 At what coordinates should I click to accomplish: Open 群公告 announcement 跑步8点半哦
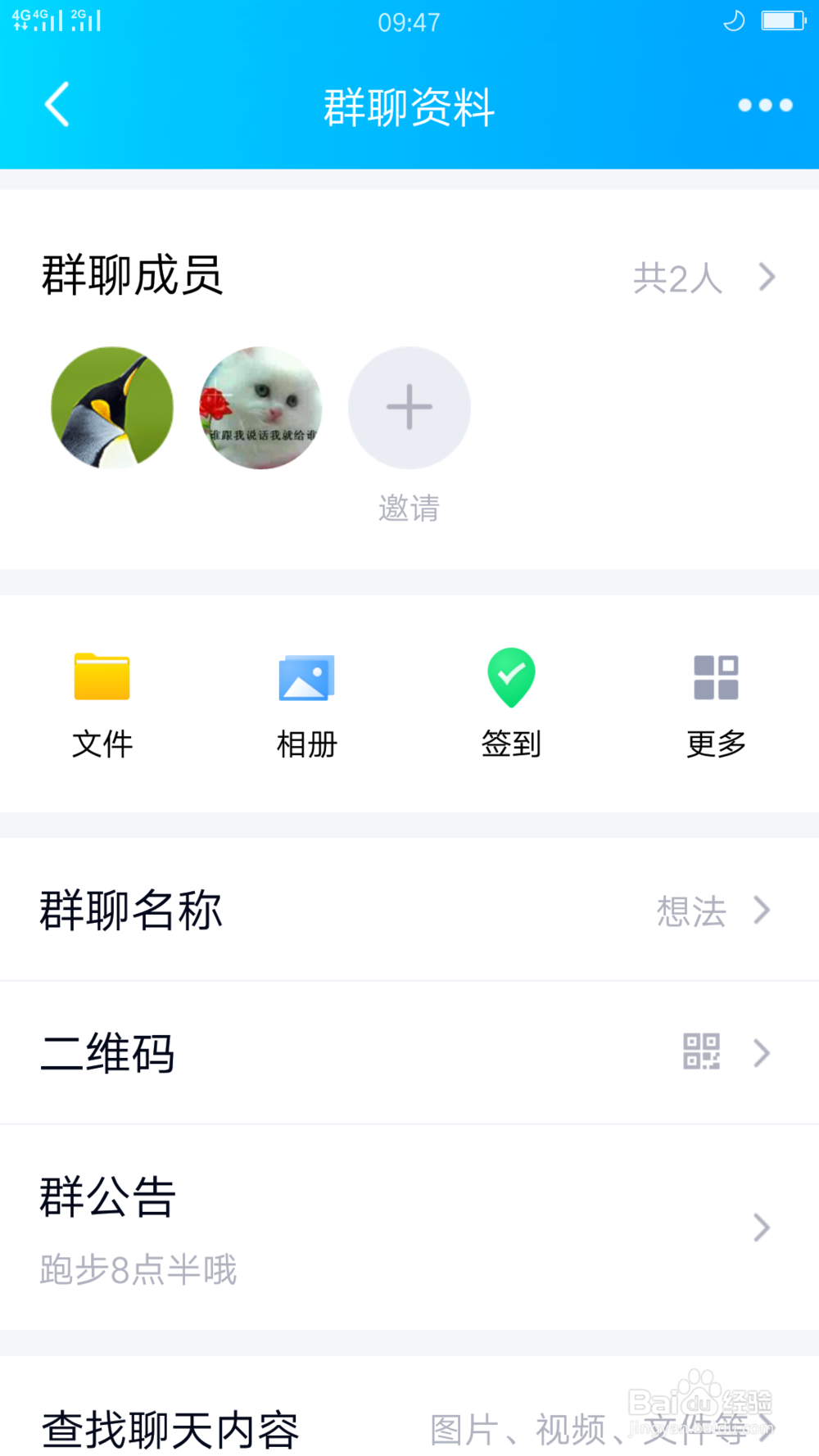pyautogui.click(x=409, y=1228)
